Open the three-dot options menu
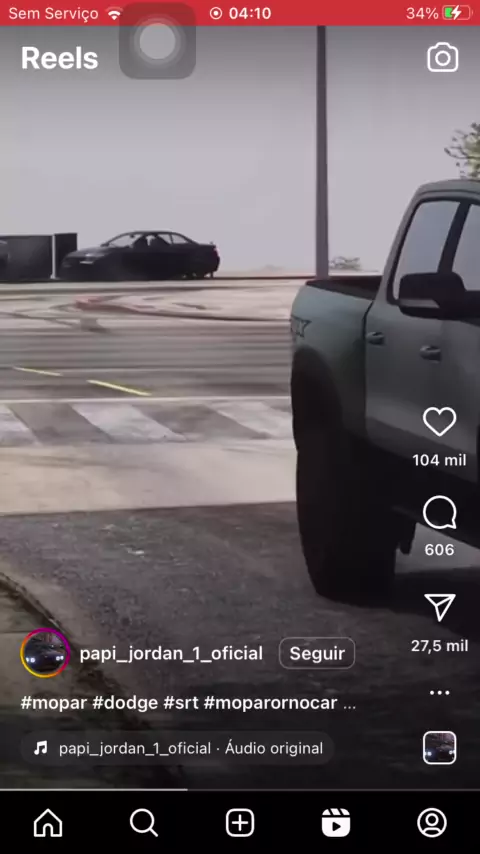Image resolution: width=480 pixels, height=854 pixels. click(439, 693)
